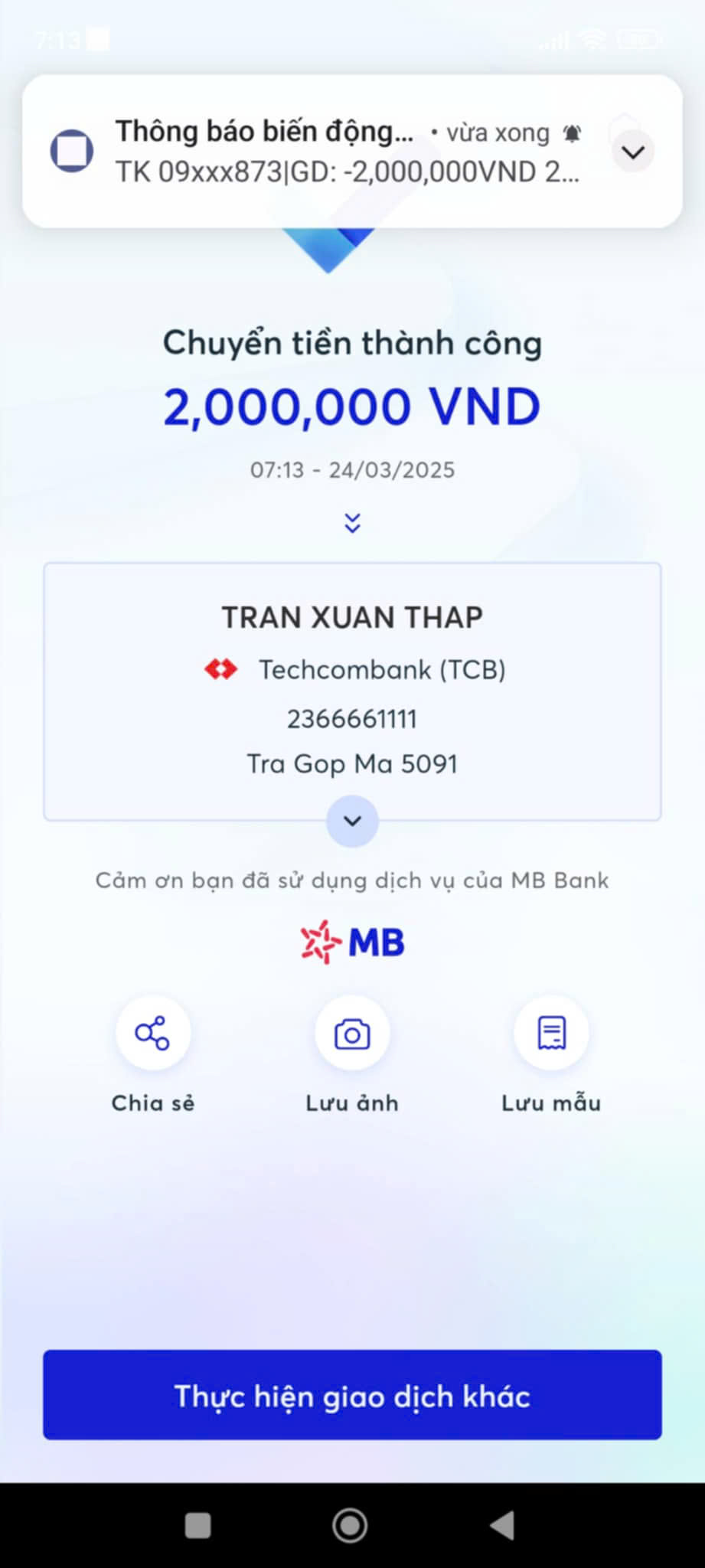This screenshot has height=1568, width=705.
Task: Expand transaction details with double chevron
Action: (x=352, y=523)
